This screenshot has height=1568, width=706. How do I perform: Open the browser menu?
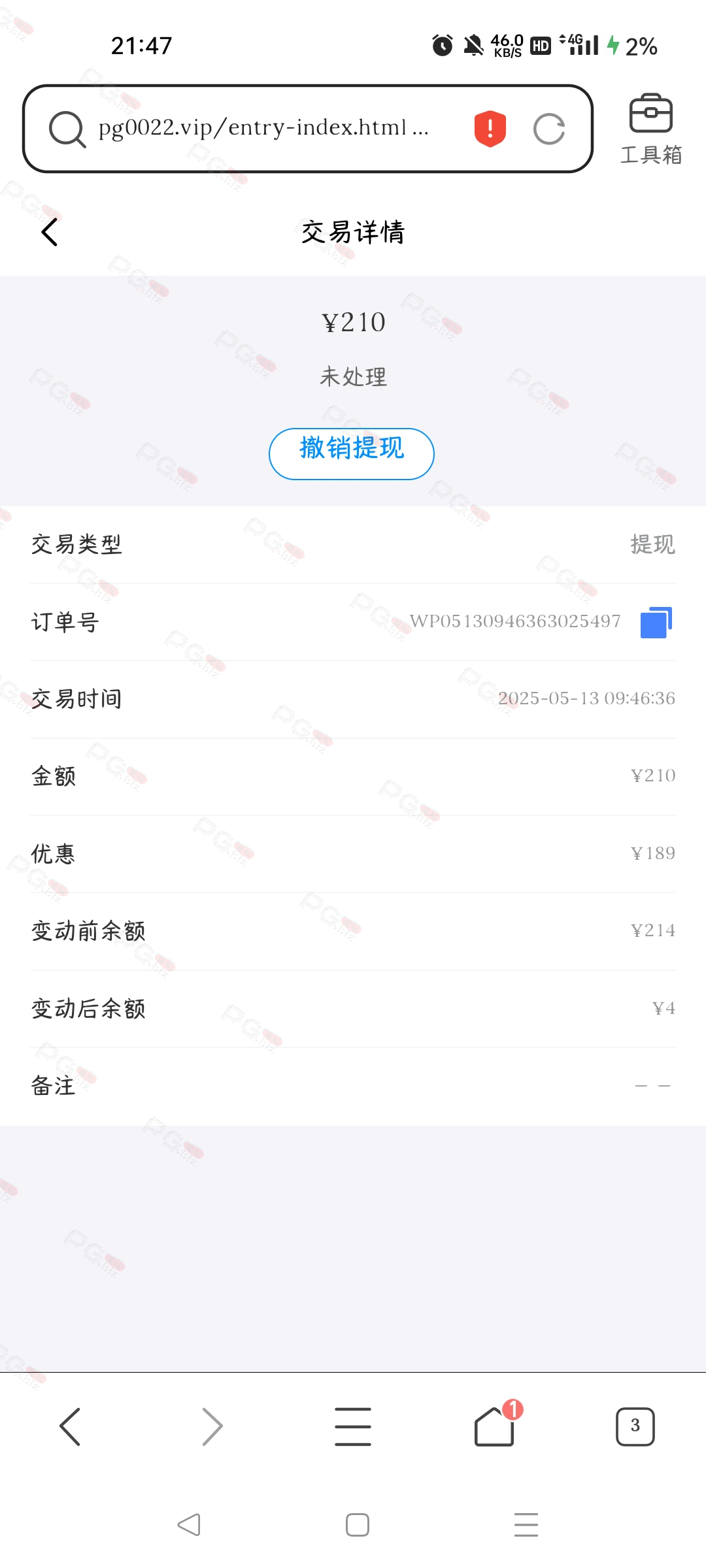click(x=353, y=1427)
